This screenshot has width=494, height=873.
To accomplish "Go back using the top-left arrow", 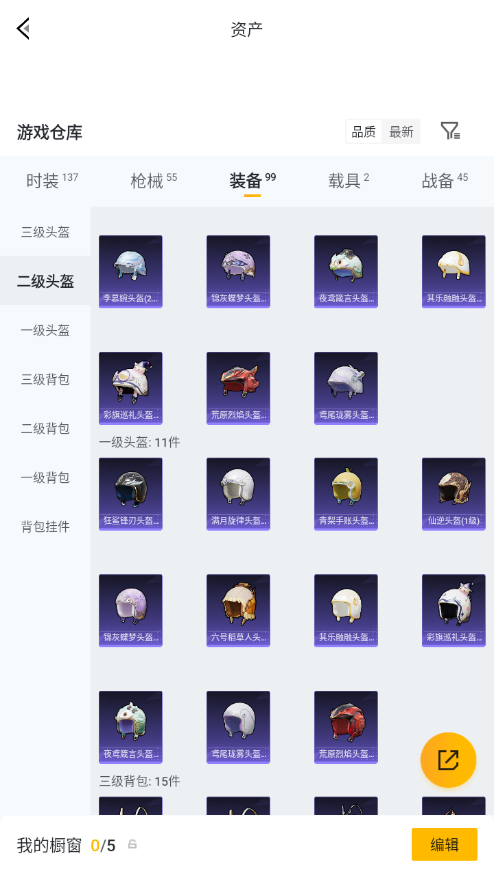I will [23, 28].
